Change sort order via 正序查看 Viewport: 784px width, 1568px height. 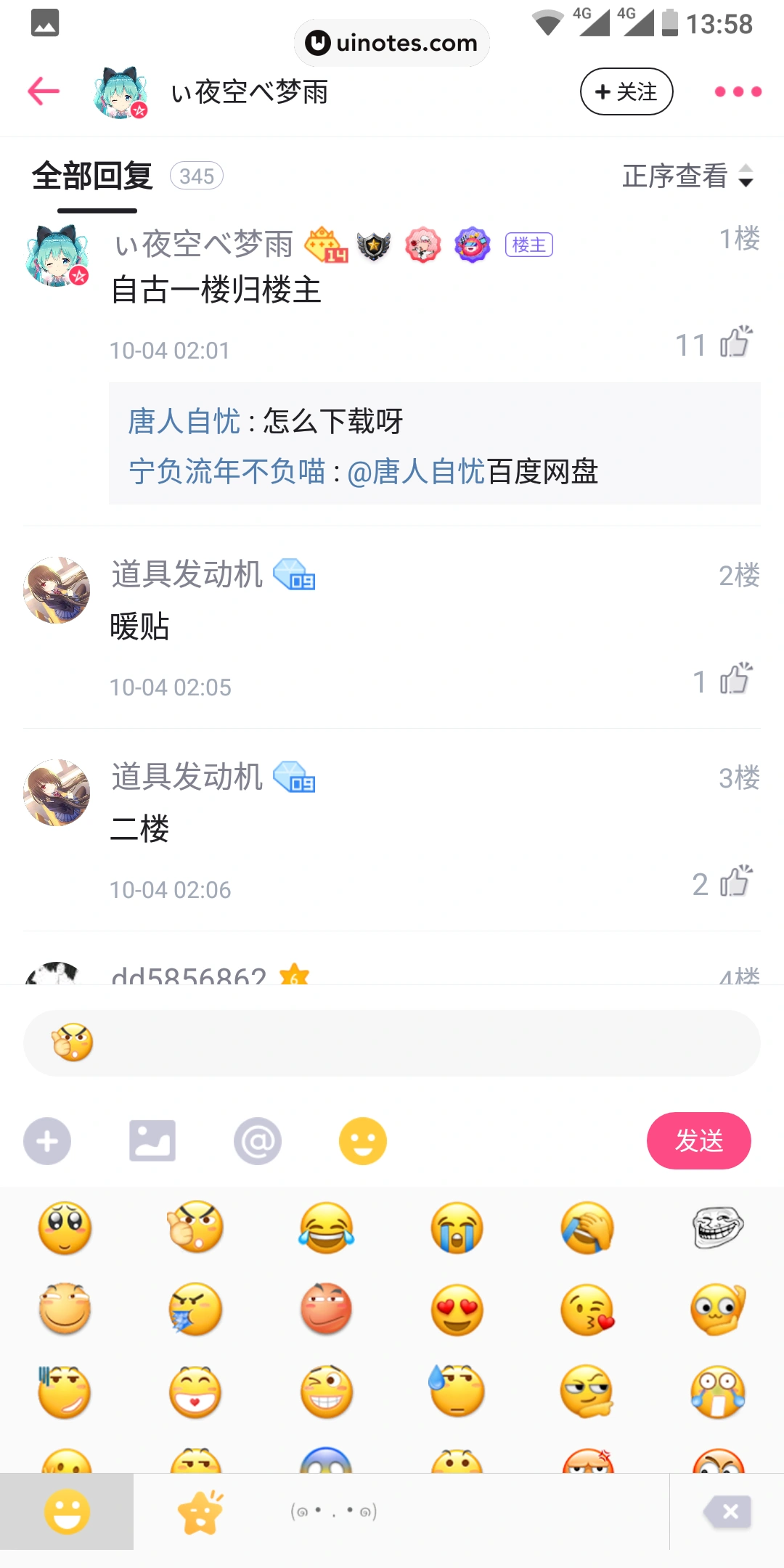click(x=688, y=176)
